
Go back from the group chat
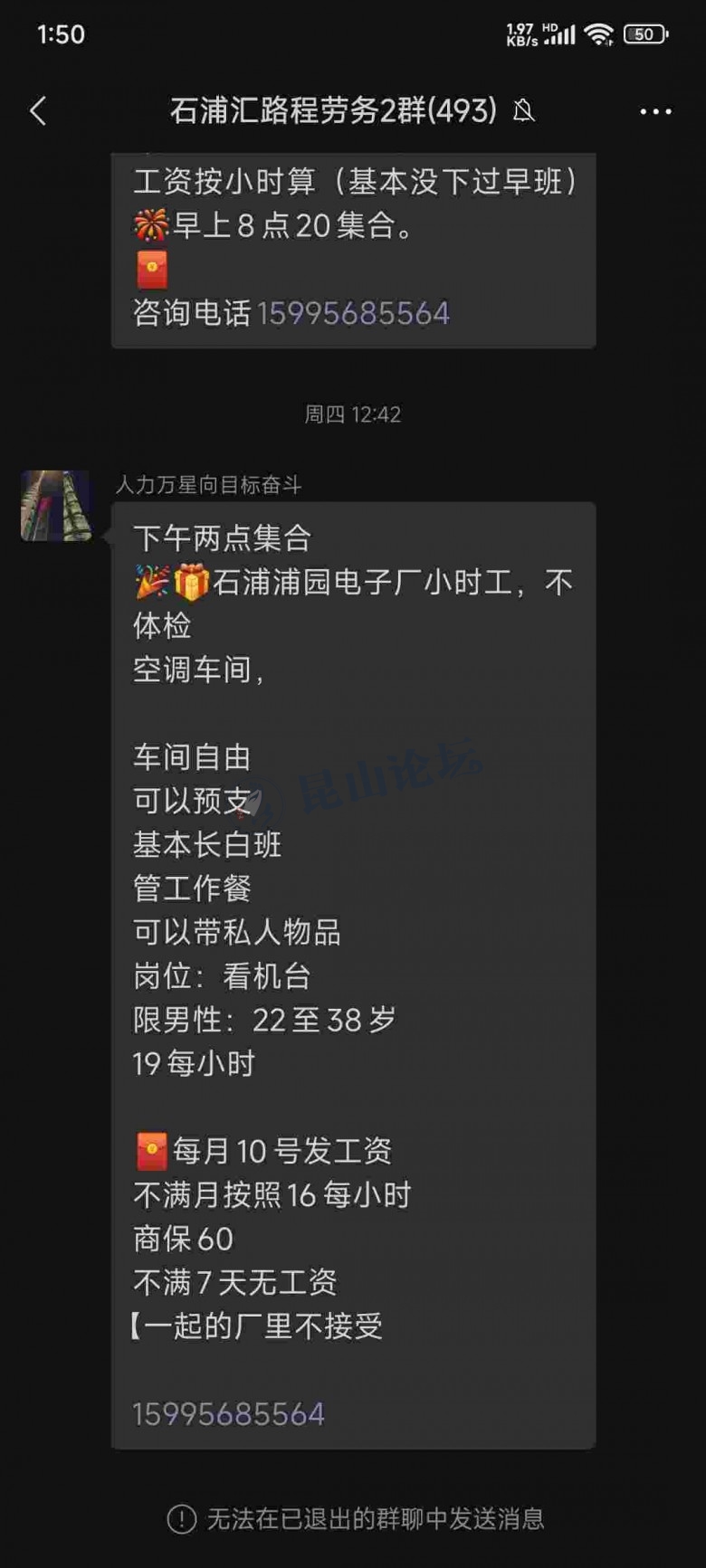(38, 111)
